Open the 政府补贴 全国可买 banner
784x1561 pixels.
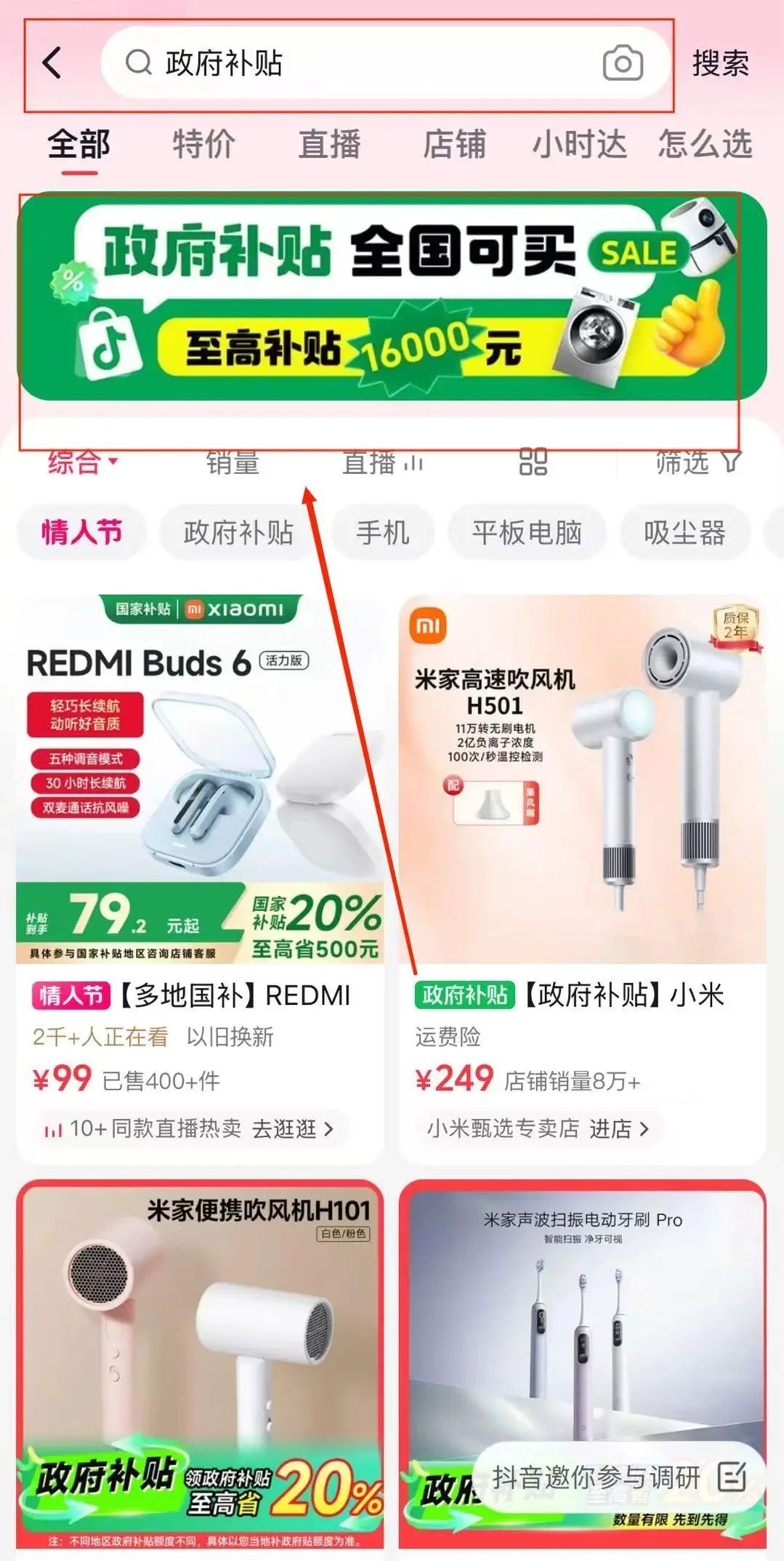[392, 297]
